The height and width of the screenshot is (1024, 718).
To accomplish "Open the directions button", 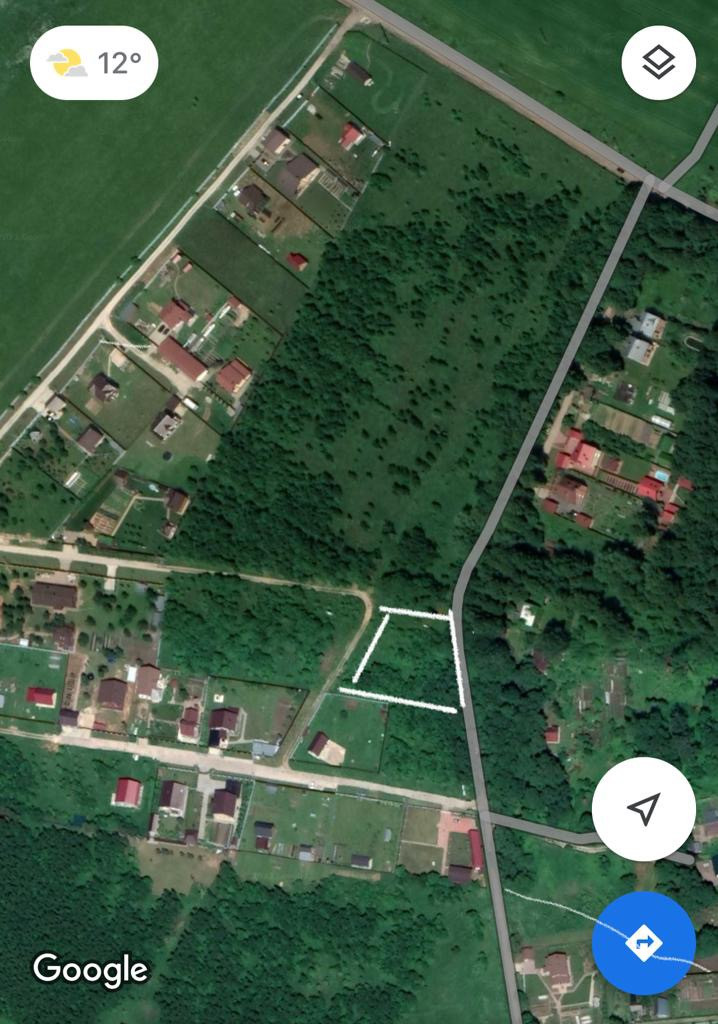I will [643, 943].
